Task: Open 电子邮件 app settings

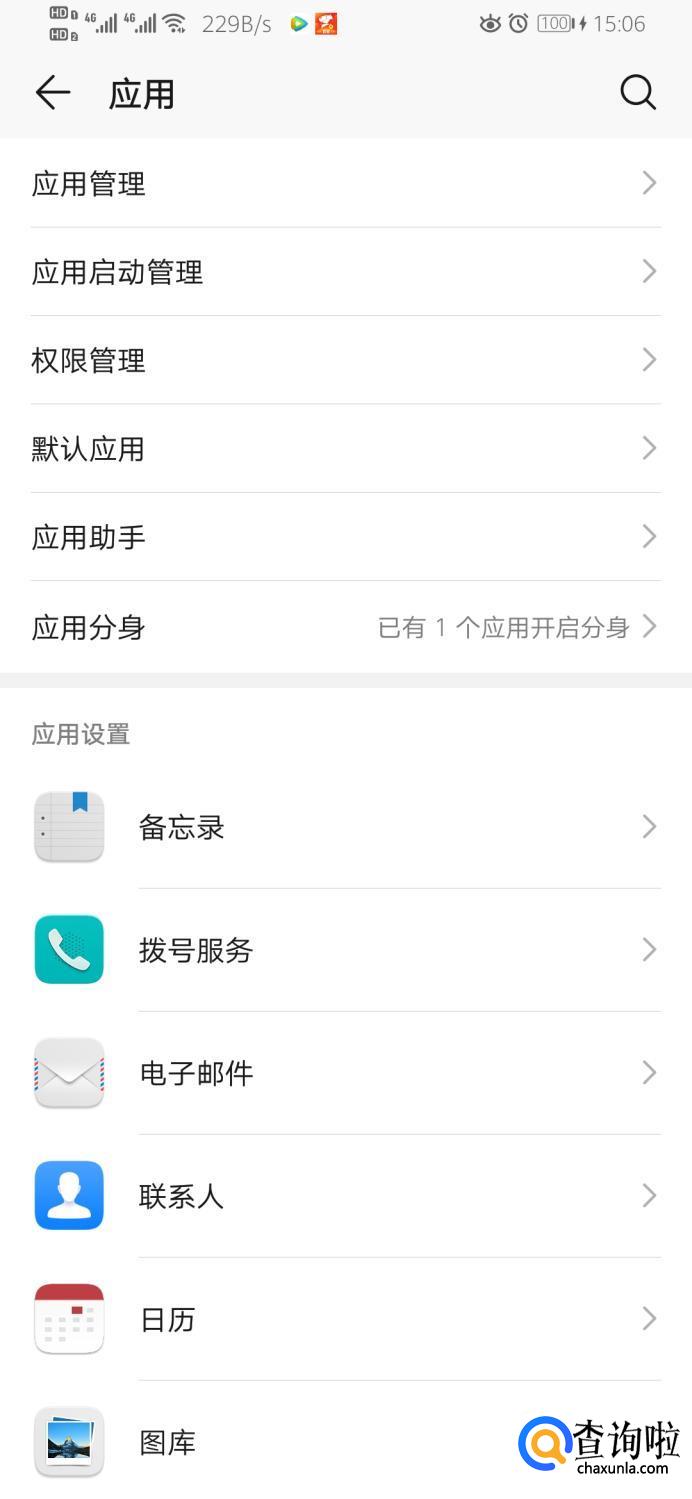Action: (x=345, y=1073)
